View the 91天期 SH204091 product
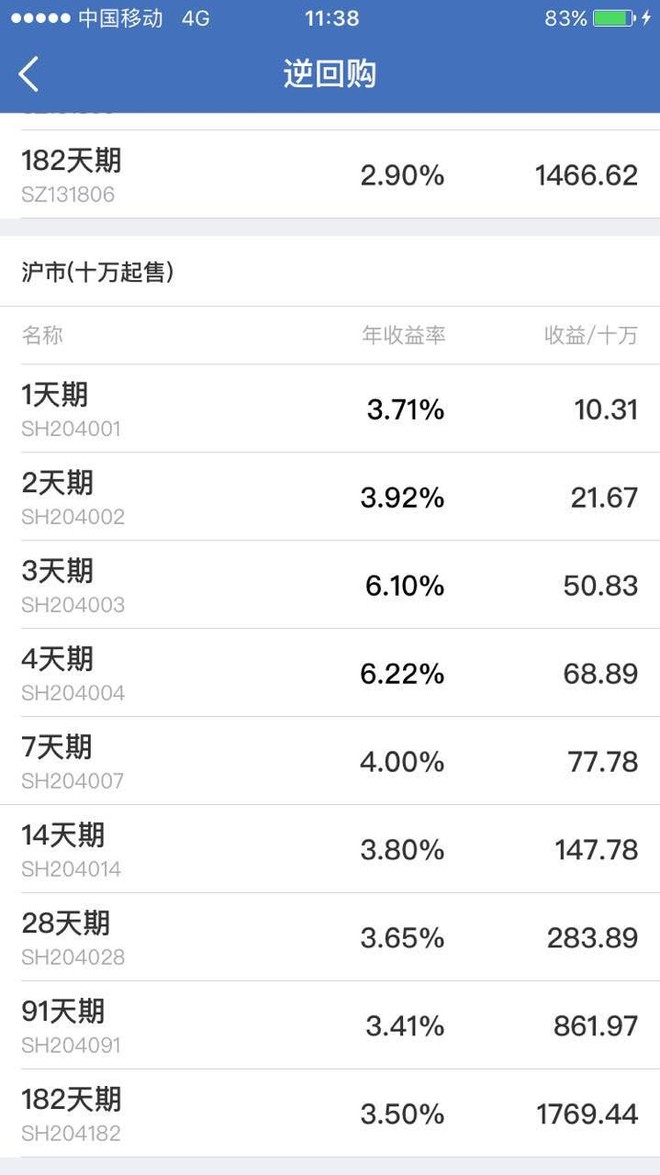The image size is (660, 1175). 330,1025
